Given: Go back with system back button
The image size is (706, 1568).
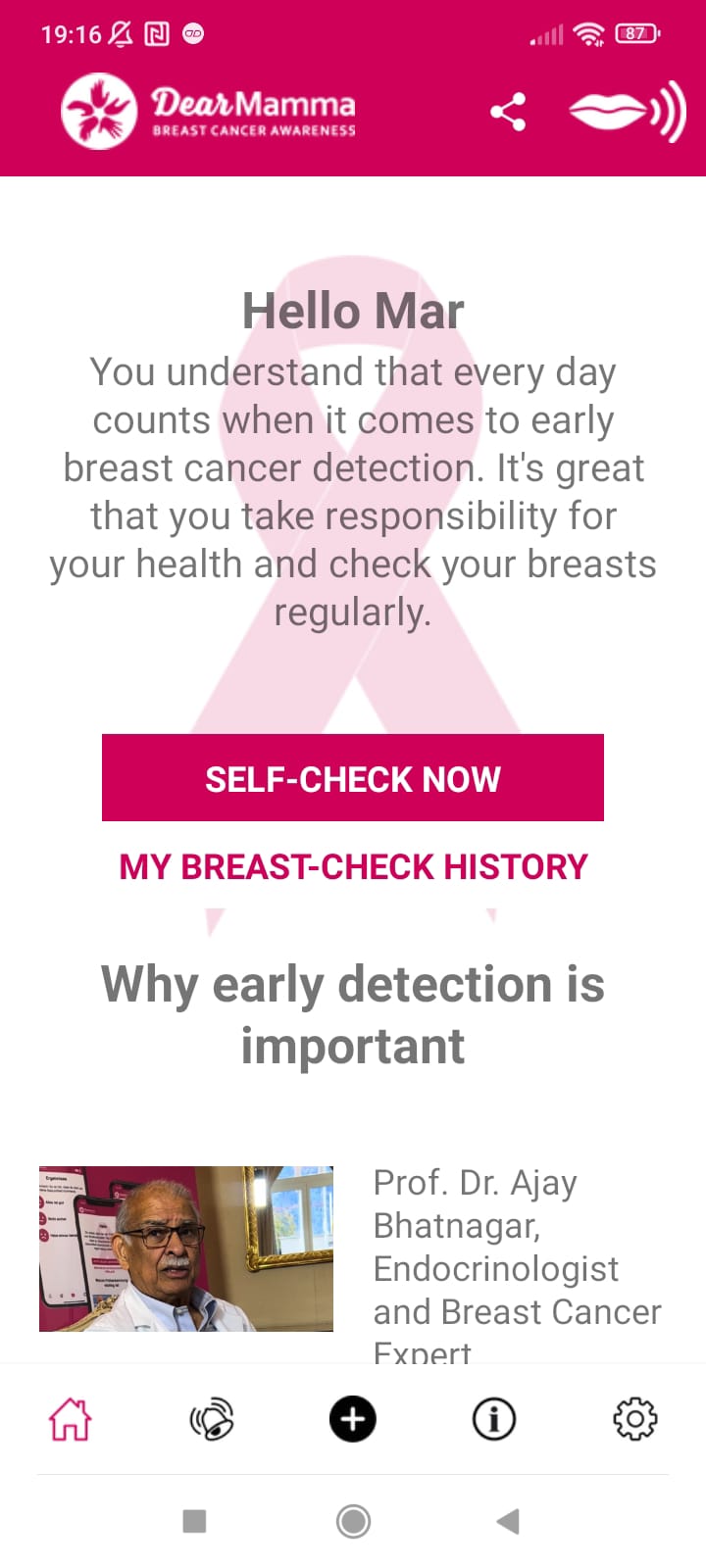Looking at the screenshot, I should click(507, 1521).
